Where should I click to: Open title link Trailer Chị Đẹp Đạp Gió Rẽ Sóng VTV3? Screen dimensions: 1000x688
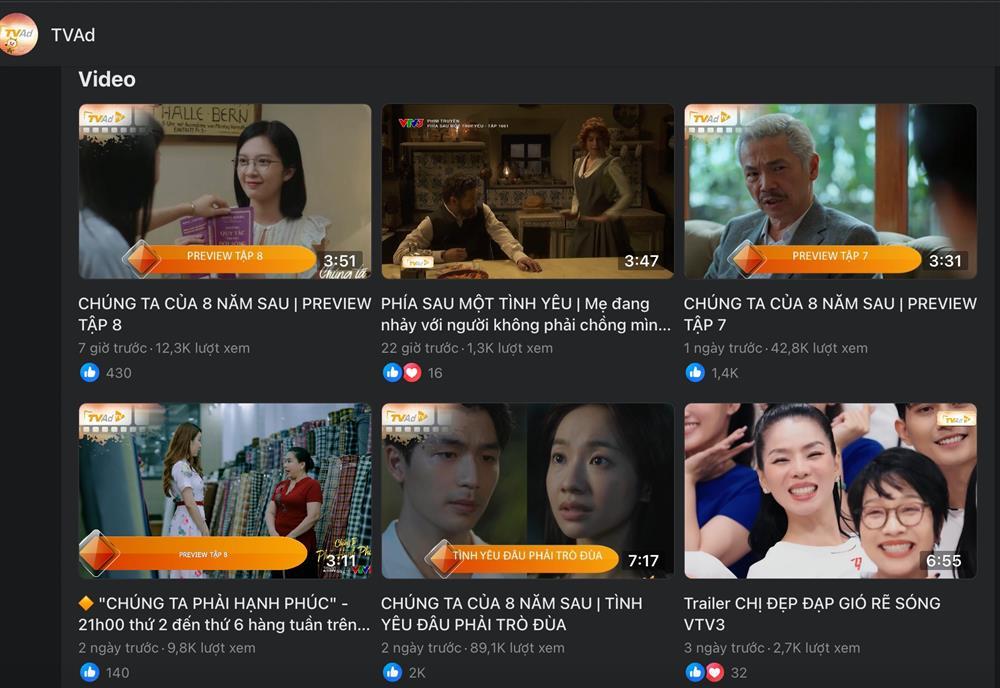[811, 613]
